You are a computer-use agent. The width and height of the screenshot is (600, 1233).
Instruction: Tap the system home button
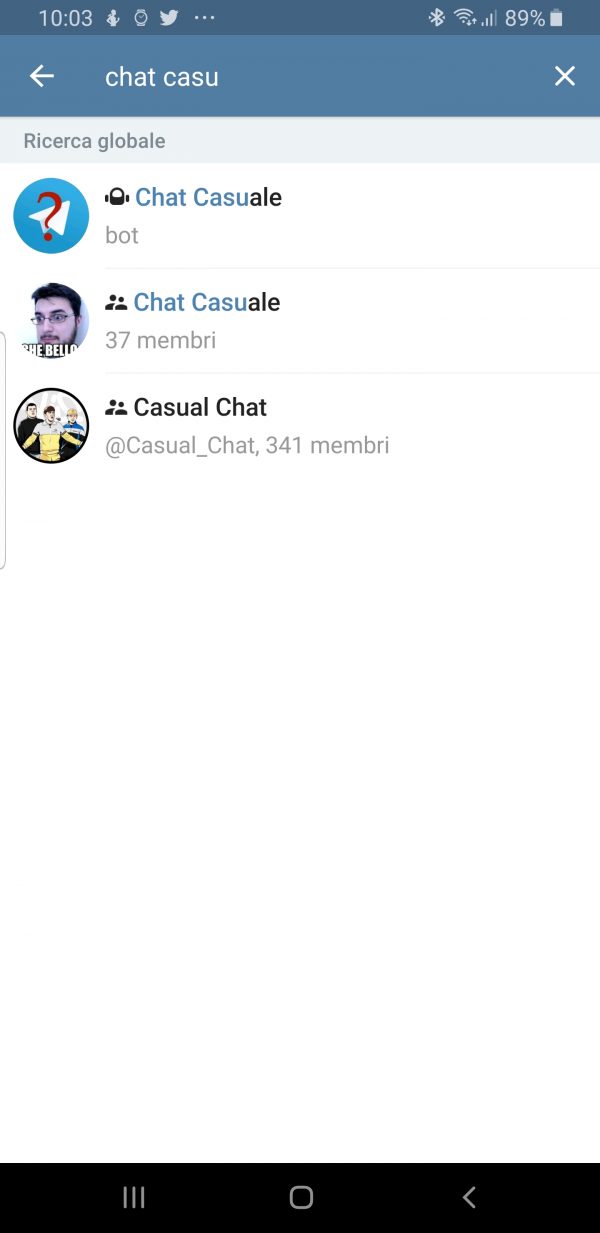pos(301,1197)
